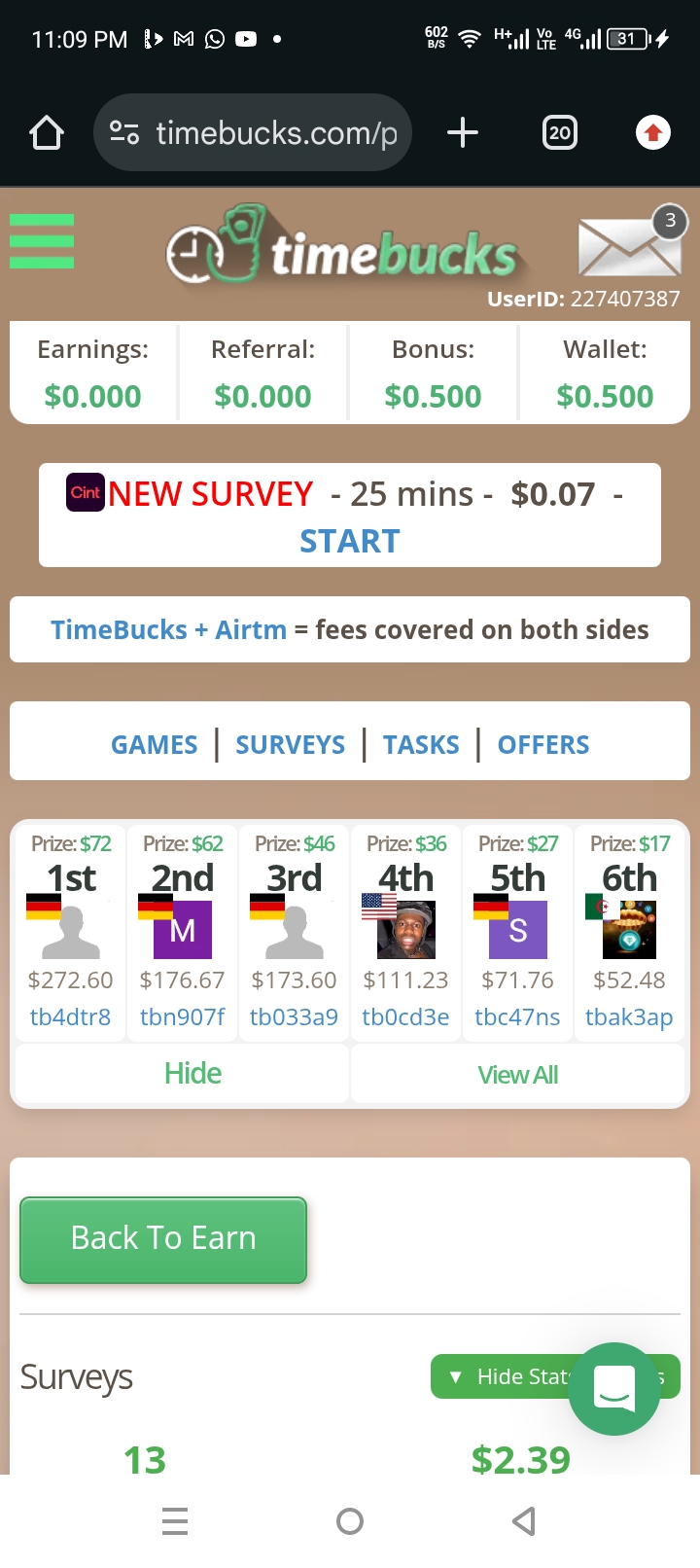Open TimeBucks + Airtm link
Image resolution: width=700 pixels, height=1568 pixels.
[x=169, y=630]
